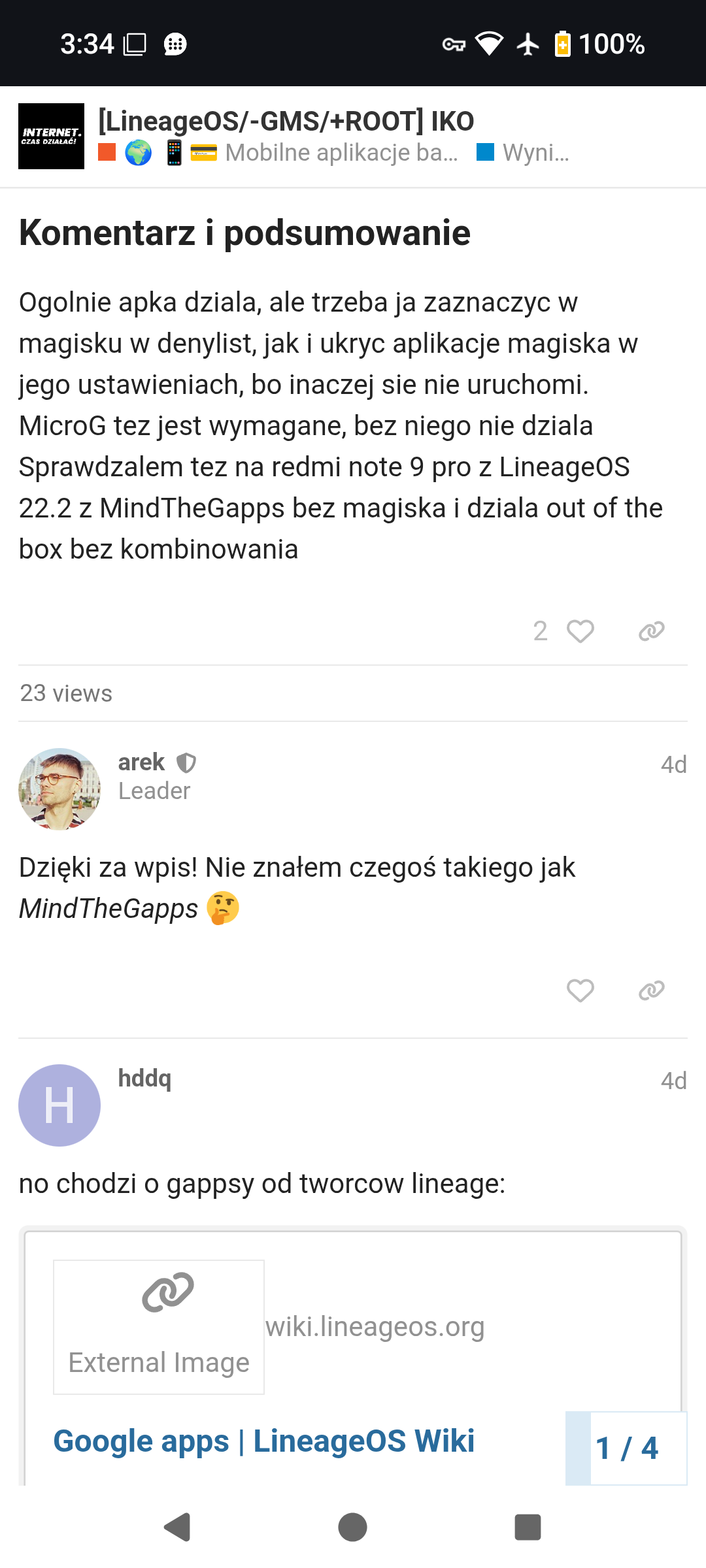Show the date of arek's post
Viewport: 706px width, 1568px height.
pos(673,764)
